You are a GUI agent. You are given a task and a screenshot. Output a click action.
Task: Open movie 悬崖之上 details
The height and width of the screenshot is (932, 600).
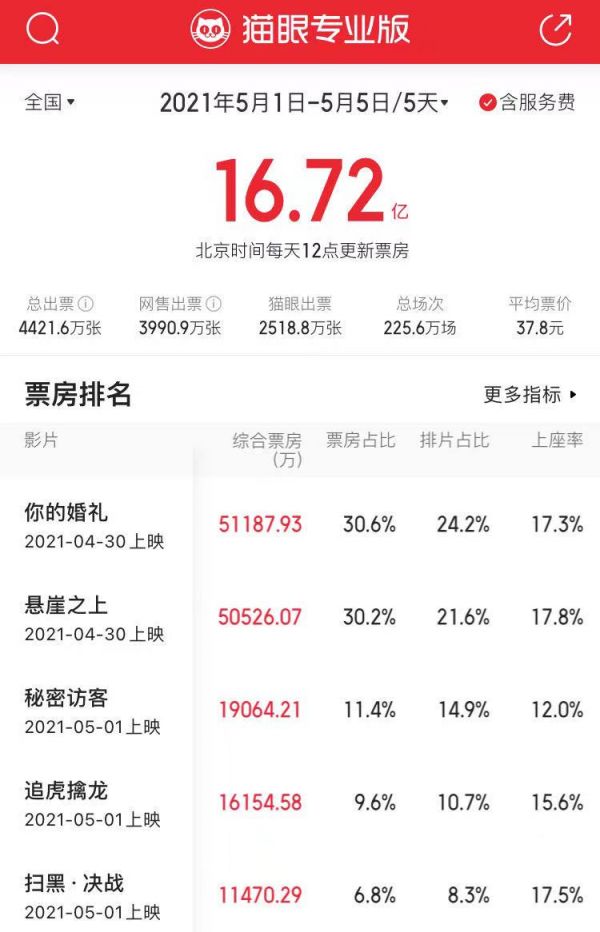coord(66,606)
